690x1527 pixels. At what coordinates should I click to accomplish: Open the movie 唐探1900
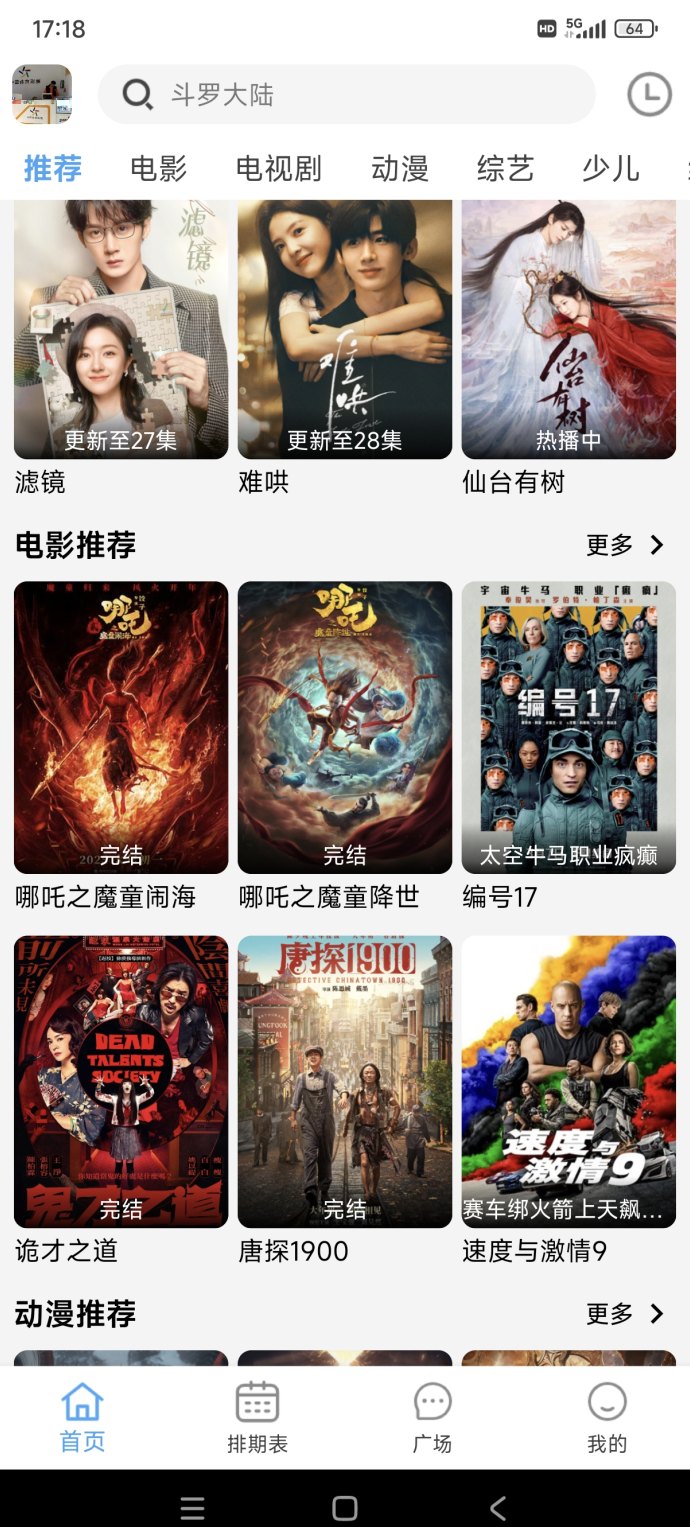pos(345,1081)
